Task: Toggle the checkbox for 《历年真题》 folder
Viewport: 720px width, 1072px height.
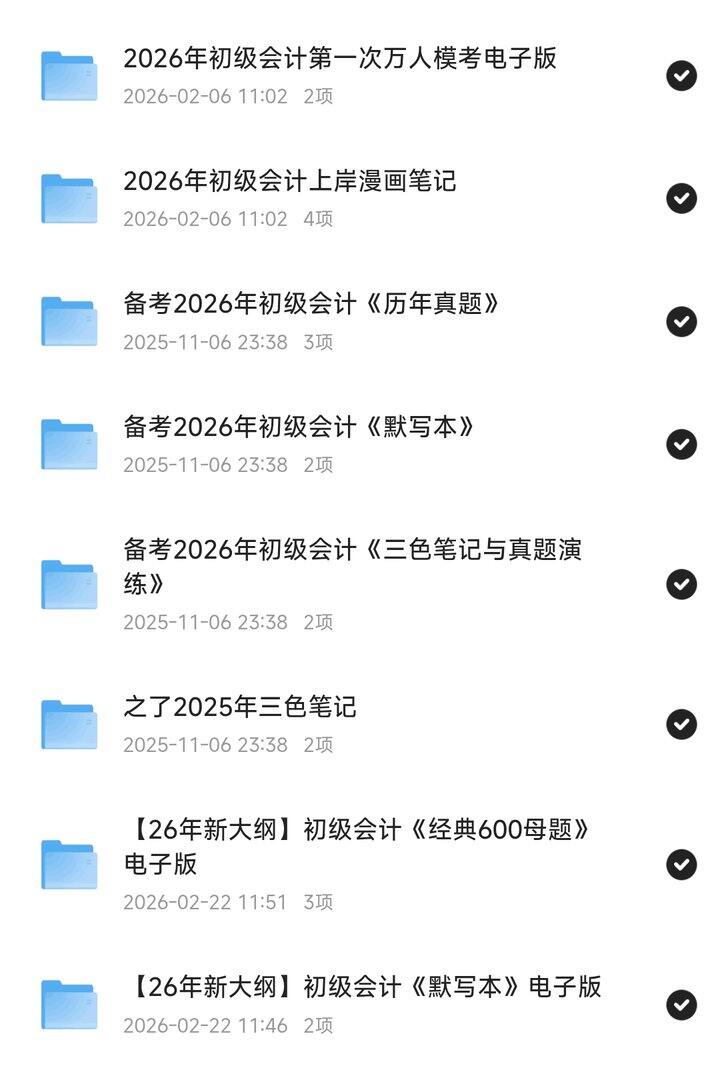Action: [681, 321]
